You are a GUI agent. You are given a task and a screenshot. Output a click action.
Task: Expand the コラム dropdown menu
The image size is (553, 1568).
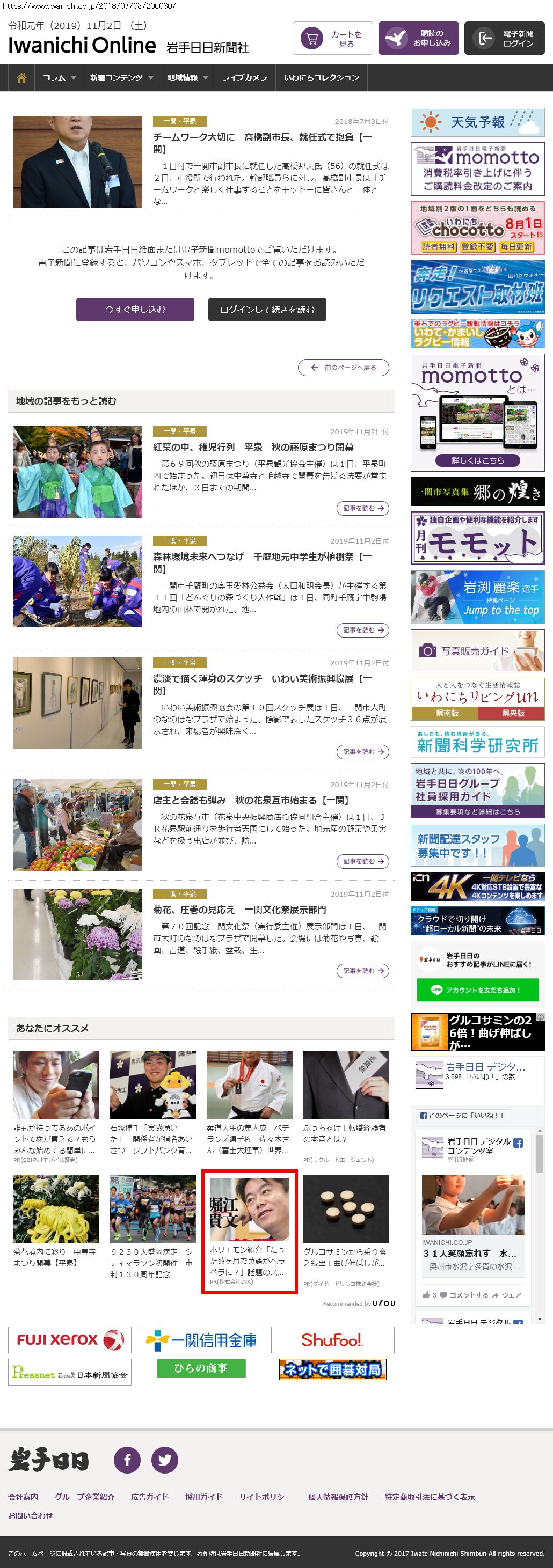(x=59, y=78)
